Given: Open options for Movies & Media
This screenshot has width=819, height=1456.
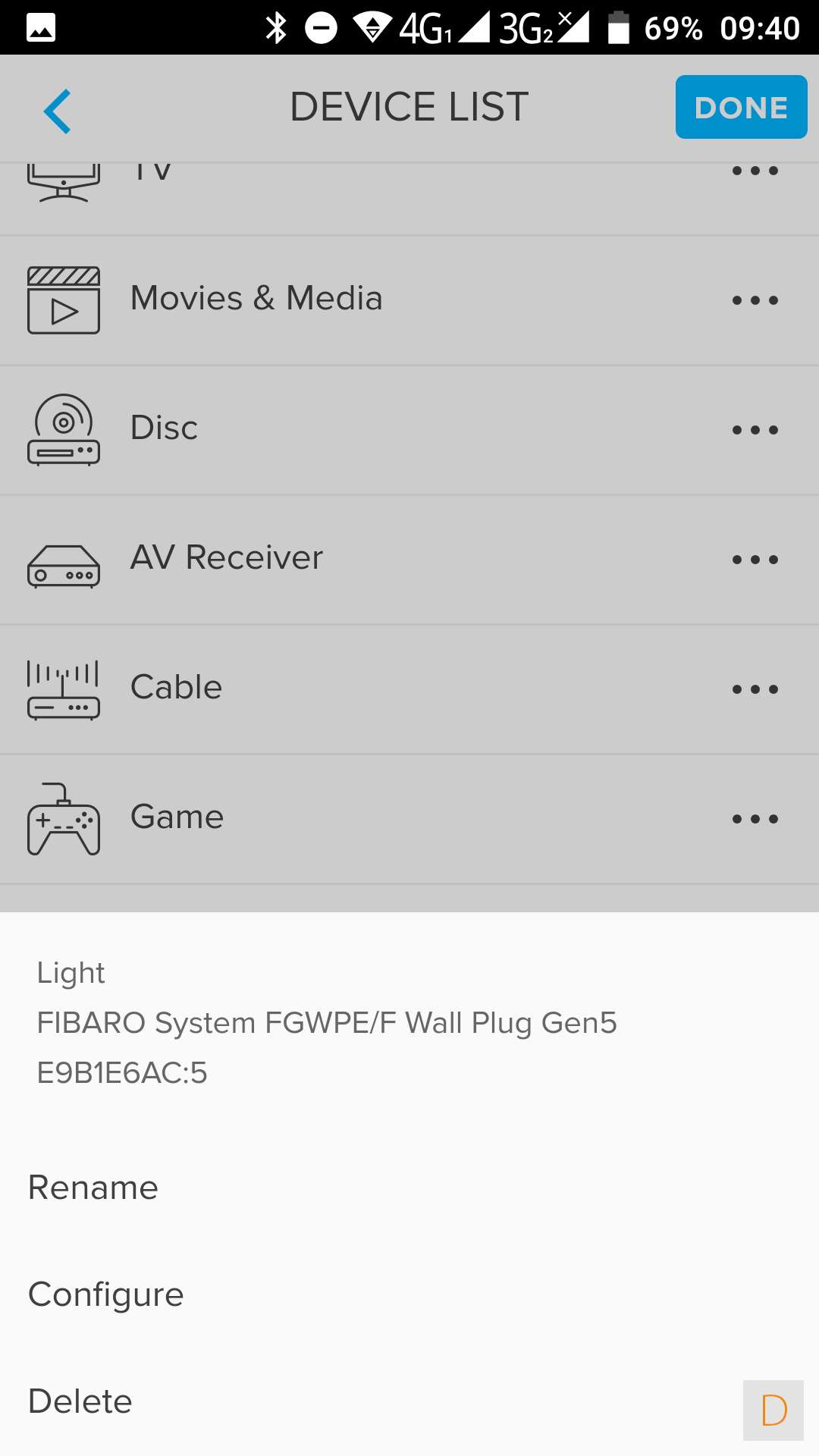Looking at the screenshot, I should click(755, 300).
